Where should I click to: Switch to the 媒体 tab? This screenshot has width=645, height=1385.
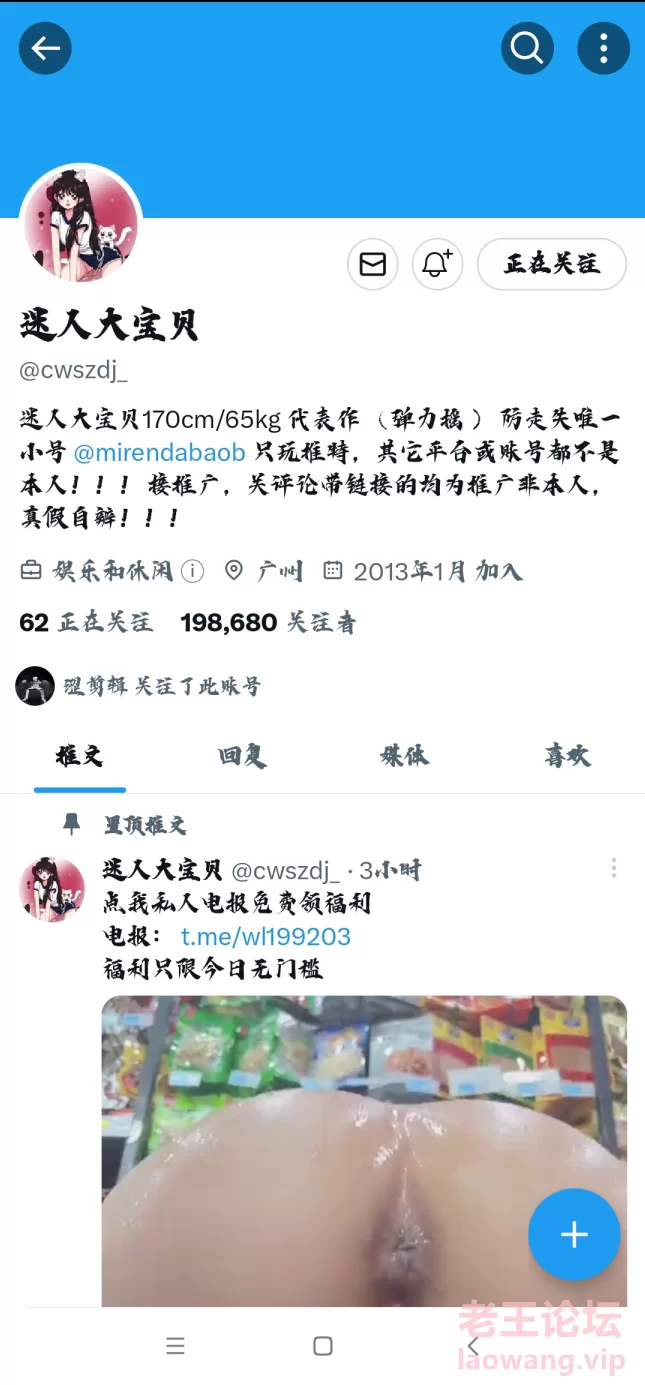(404, 756)
